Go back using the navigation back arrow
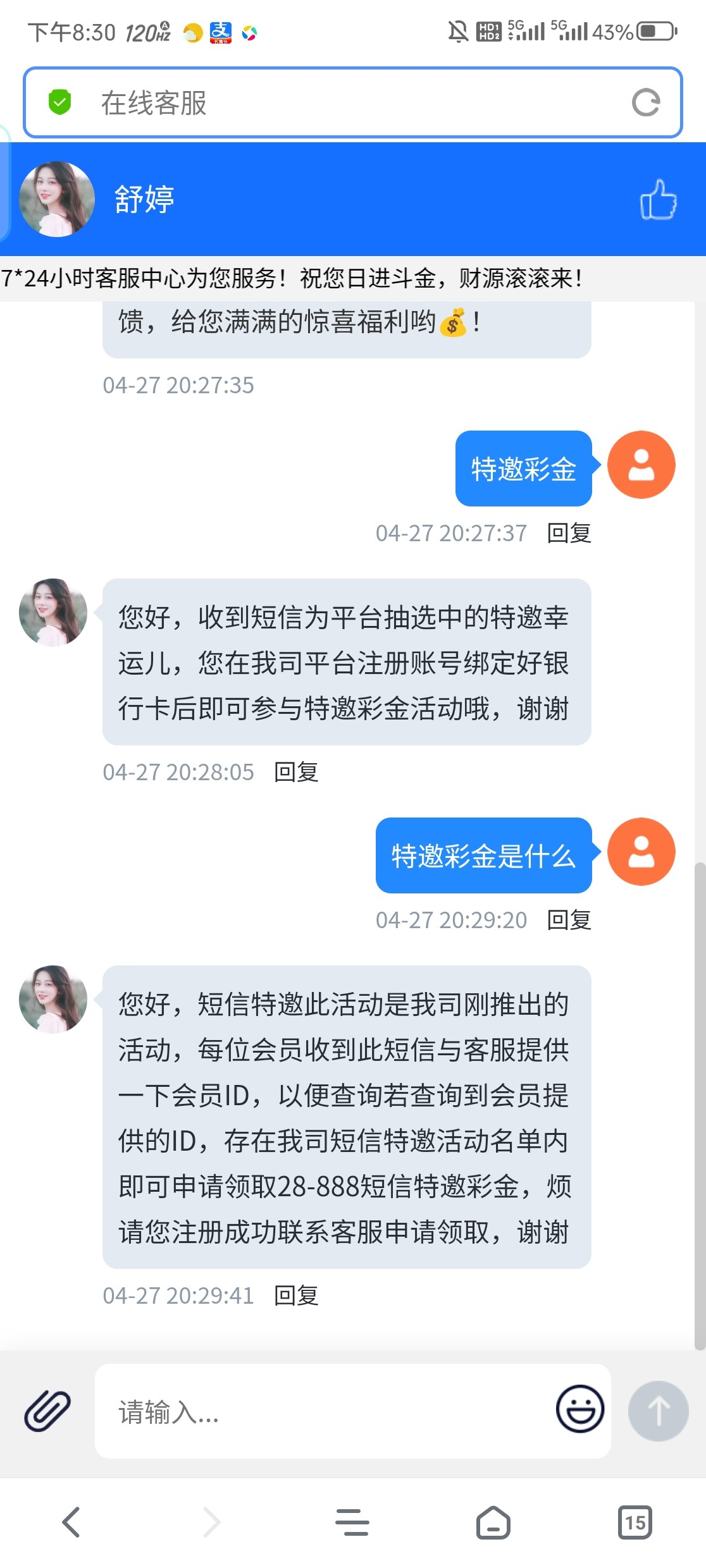706x1568 pixels. point(70,1522)
